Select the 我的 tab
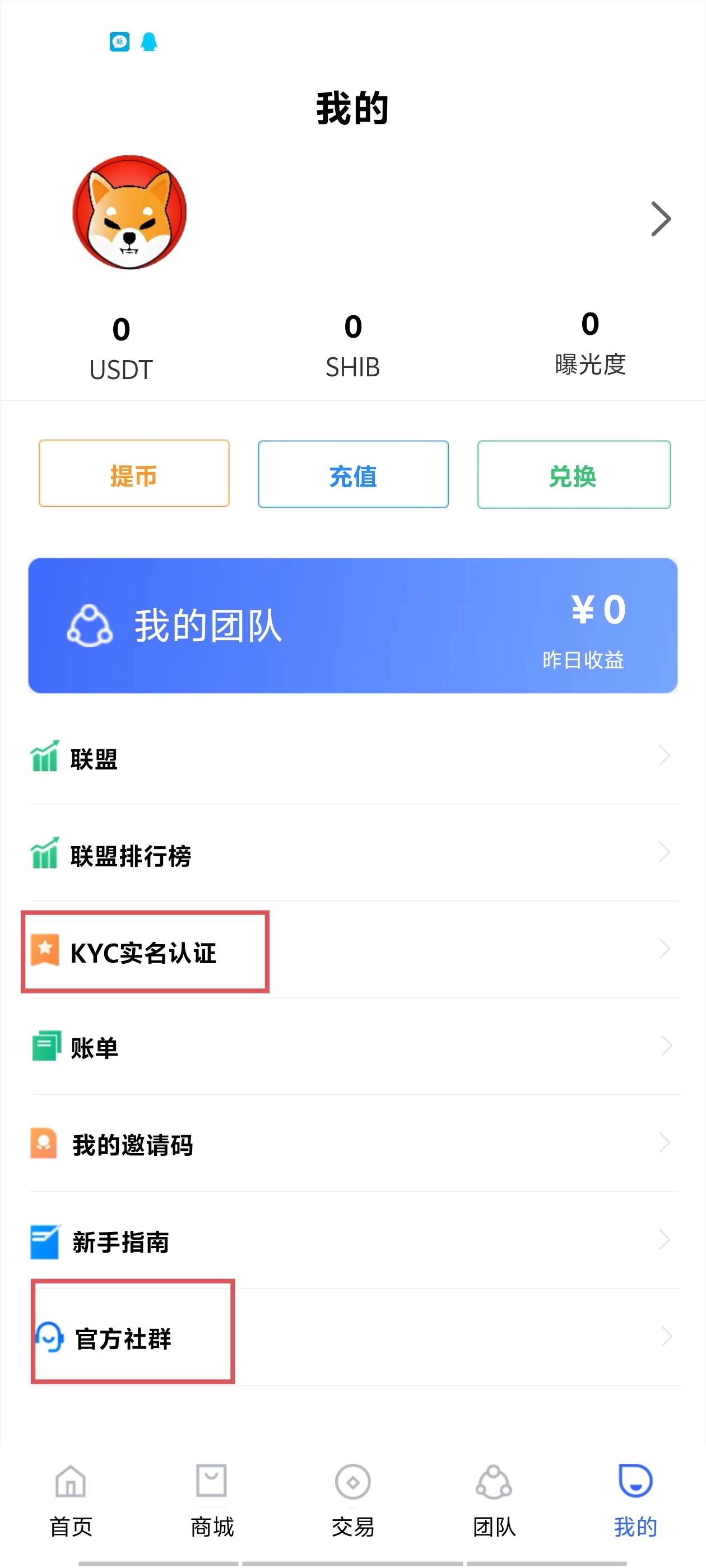This screenshot has width=706, height=1568. 635,1500
